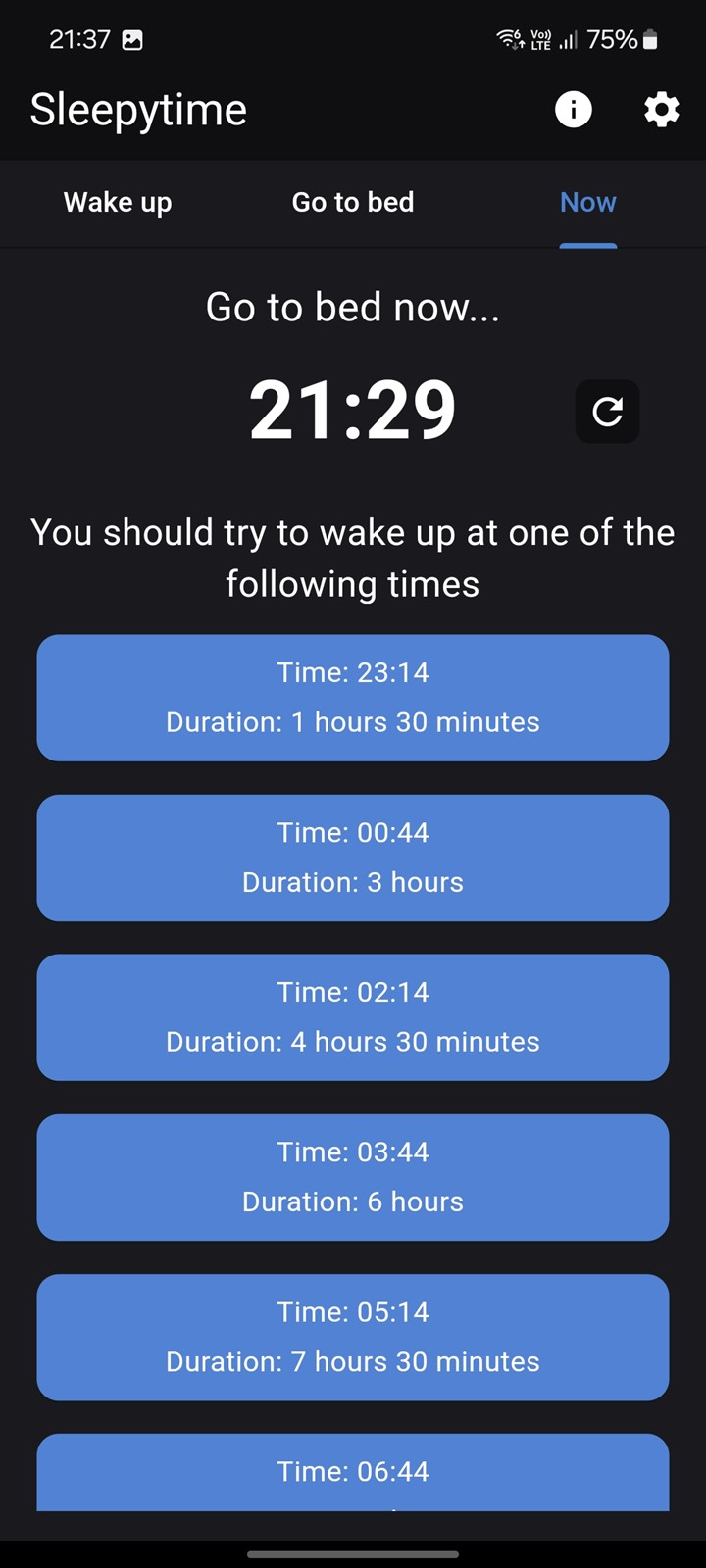
Task: Open the app info icon
Action: coord(574,109)
